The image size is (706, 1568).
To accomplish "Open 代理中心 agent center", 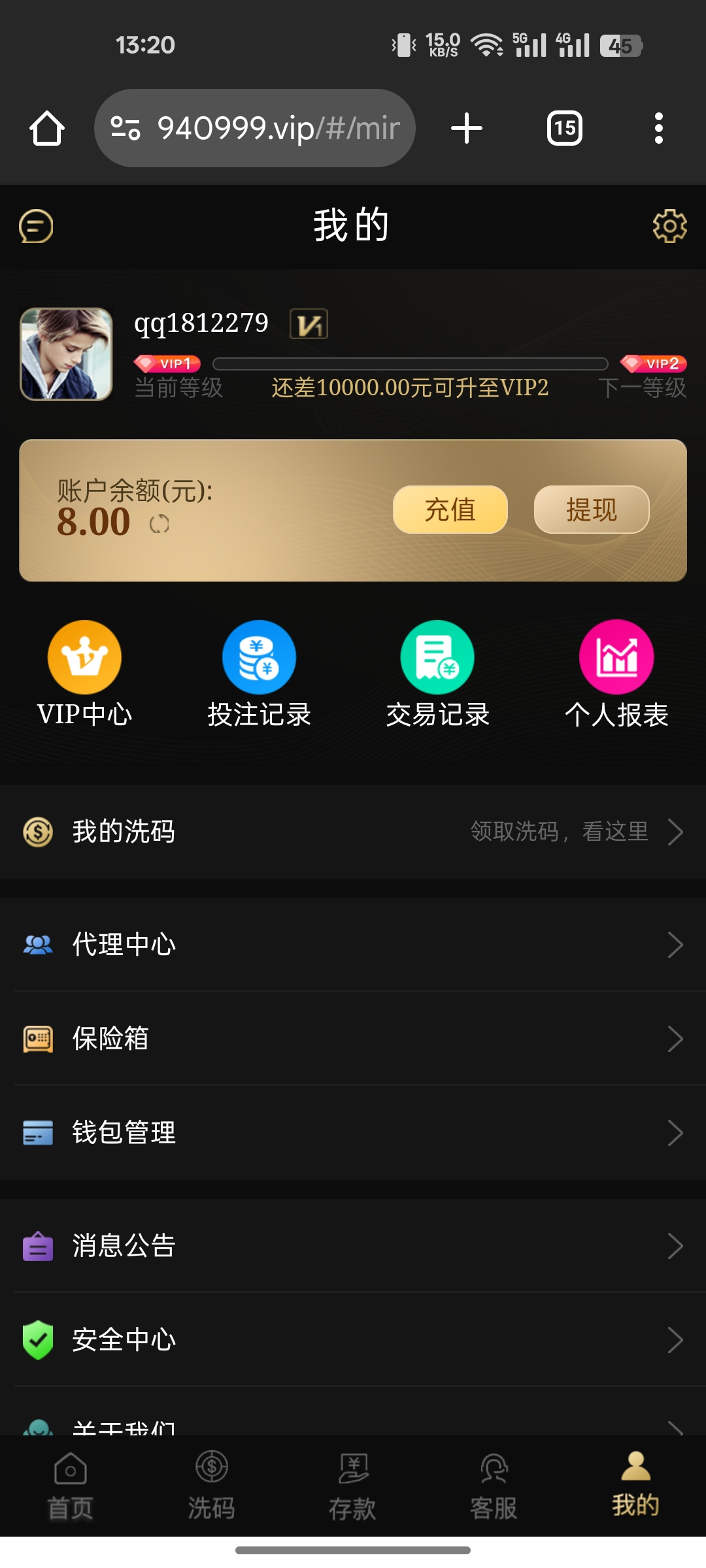I will click(x=353, y=945).
